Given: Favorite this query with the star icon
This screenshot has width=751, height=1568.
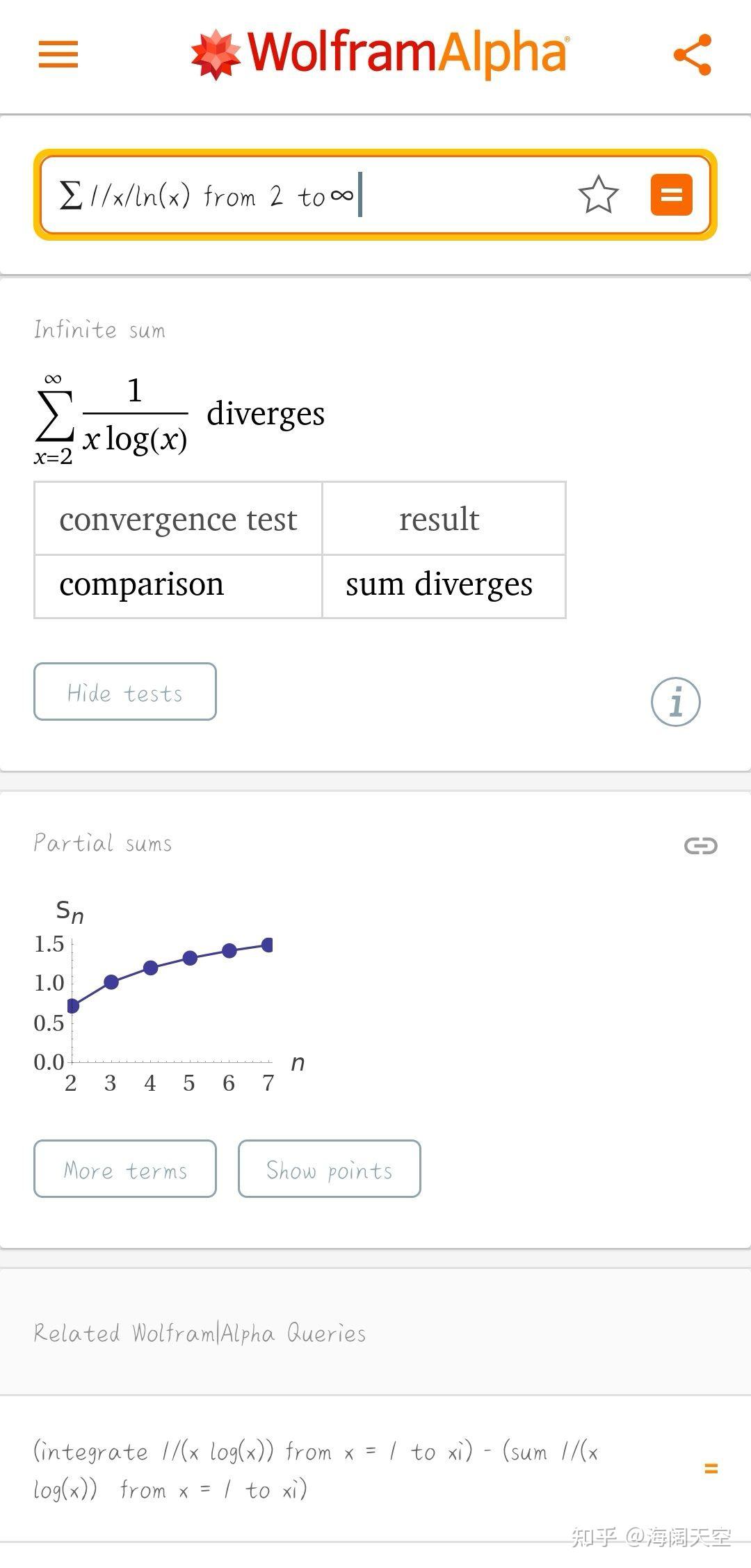Looking at the screenshot, I should (x=598, y=195).
